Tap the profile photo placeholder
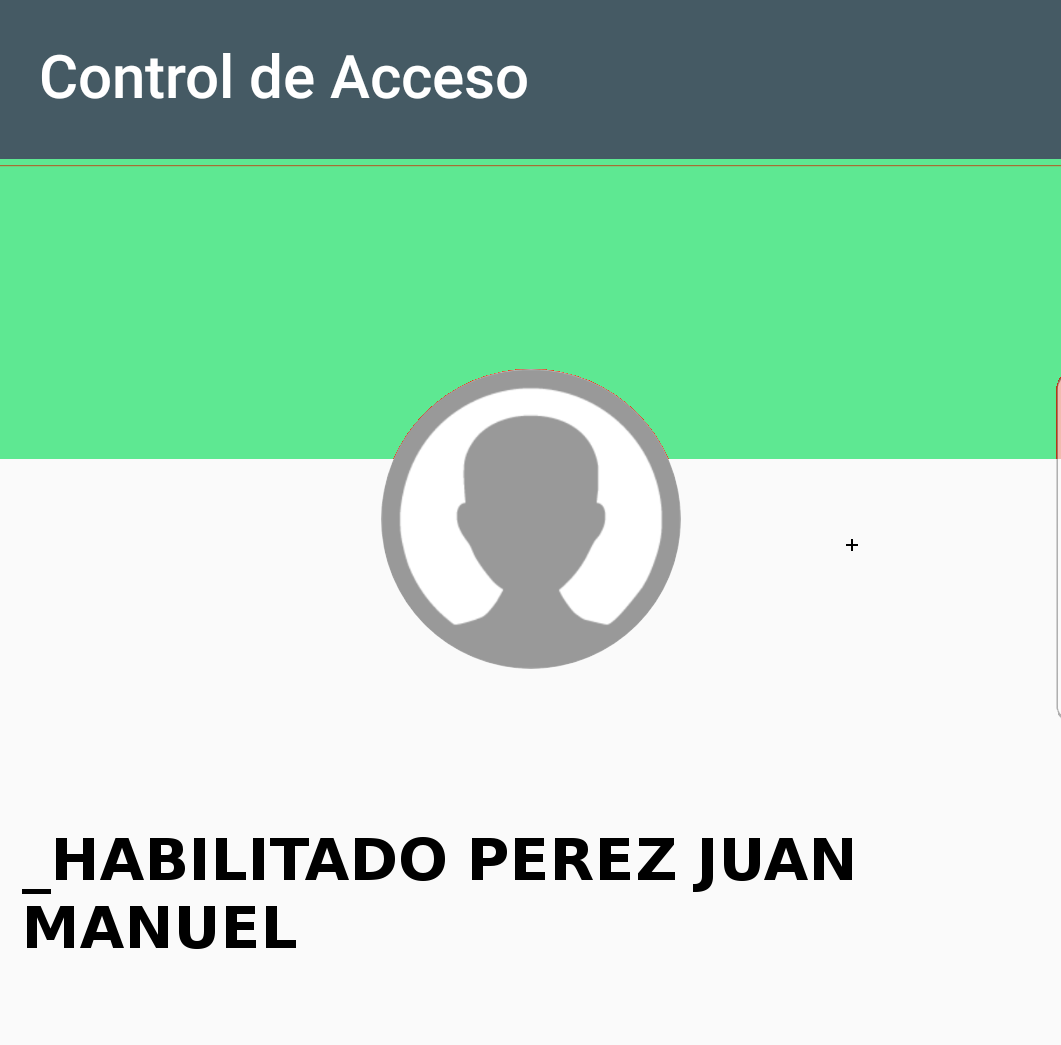The image size is (1061, 1045). (531, 519)
